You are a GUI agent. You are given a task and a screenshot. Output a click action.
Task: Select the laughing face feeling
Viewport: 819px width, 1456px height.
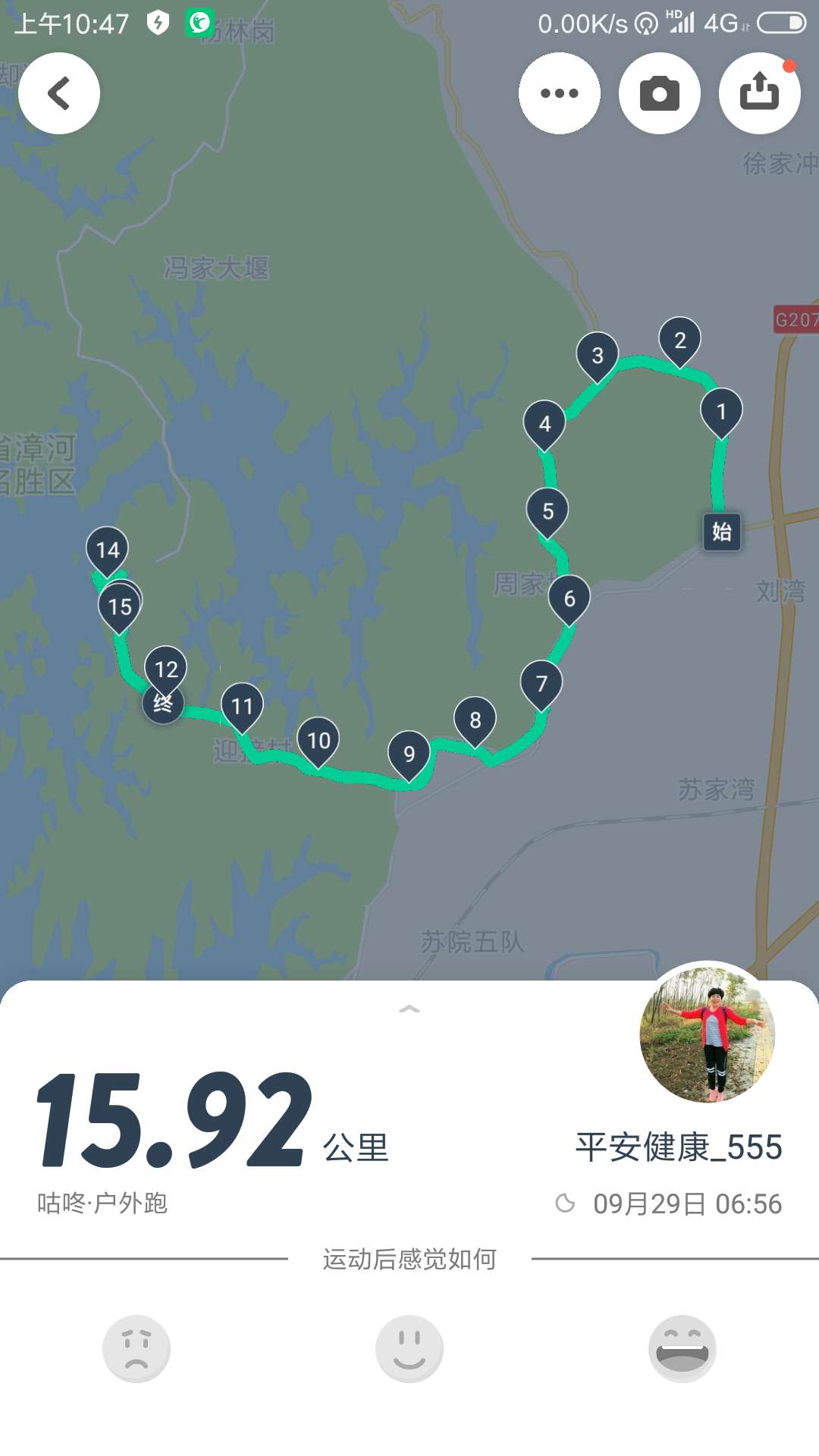[x=682, y=1348]
